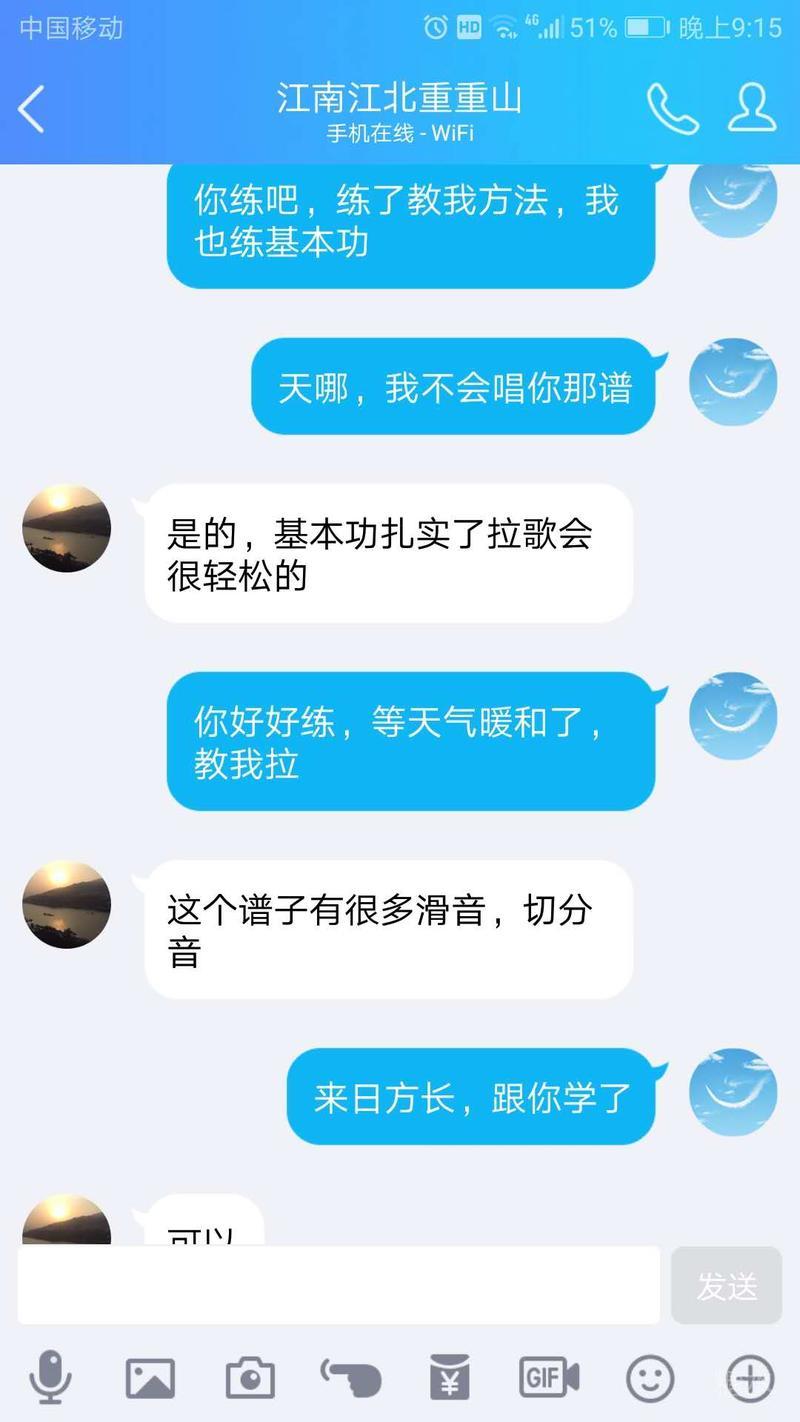Tap the 发送 send button
The image size is (800, 1422).
coord(726,1286)
